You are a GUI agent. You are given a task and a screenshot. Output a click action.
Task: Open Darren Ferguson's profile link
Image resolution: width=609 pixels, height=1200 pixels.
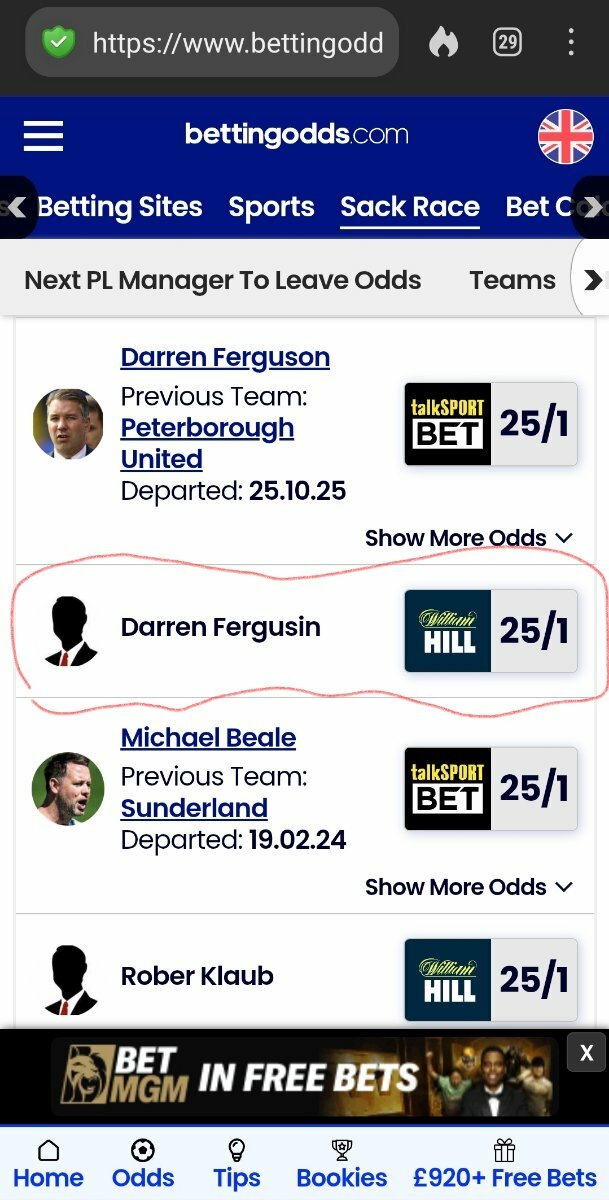coord(225,357)
